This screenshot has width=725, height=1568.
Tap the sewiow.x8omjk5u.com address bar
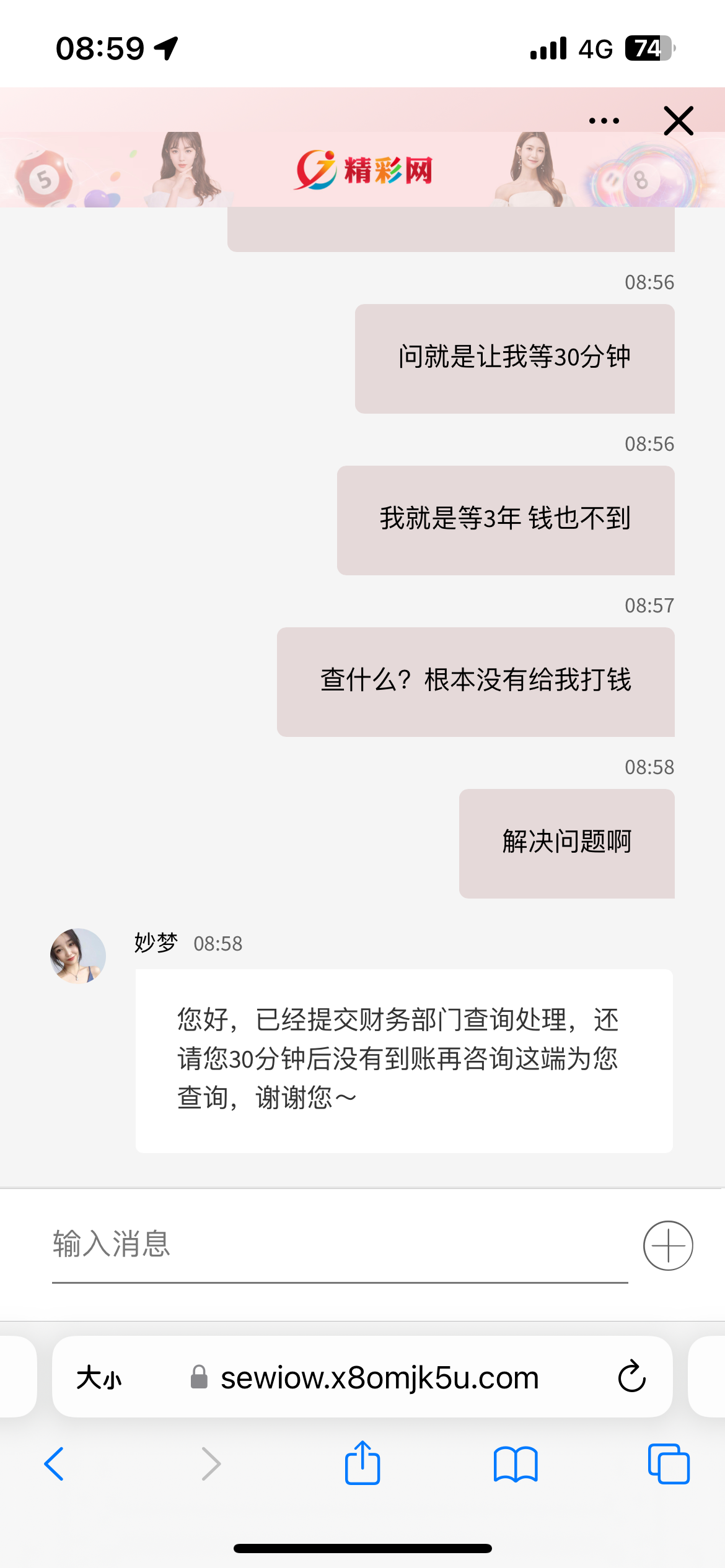point(379,1378)
